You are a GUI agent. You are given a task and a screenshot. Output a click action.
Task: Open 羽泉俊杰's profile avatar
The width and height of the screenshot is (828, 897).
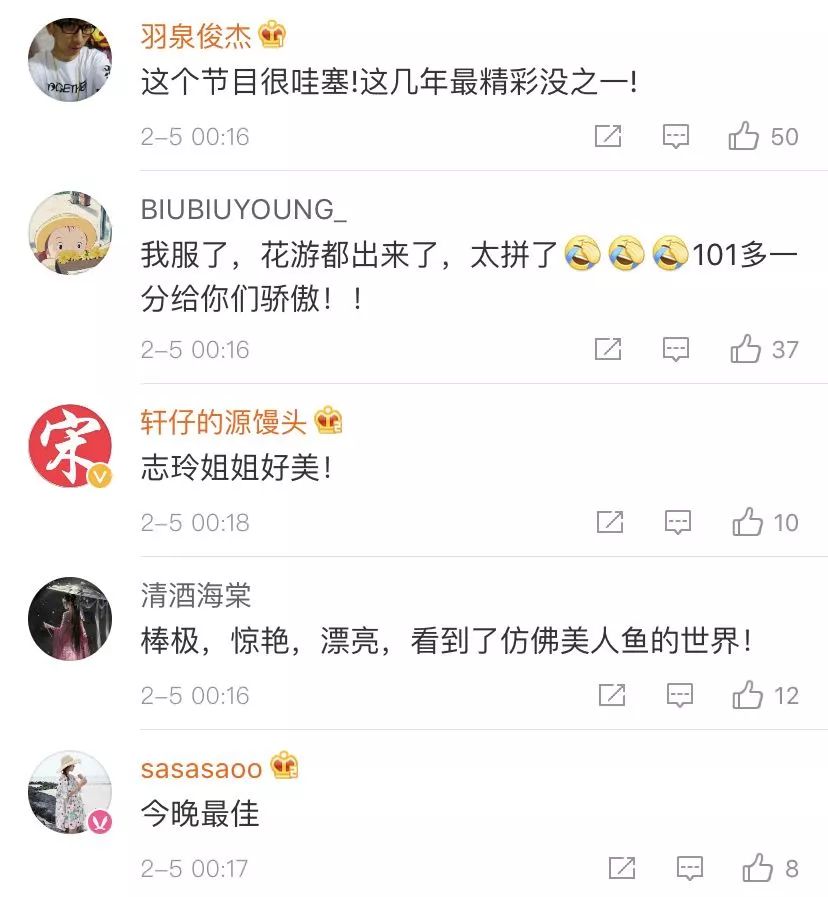69,60
